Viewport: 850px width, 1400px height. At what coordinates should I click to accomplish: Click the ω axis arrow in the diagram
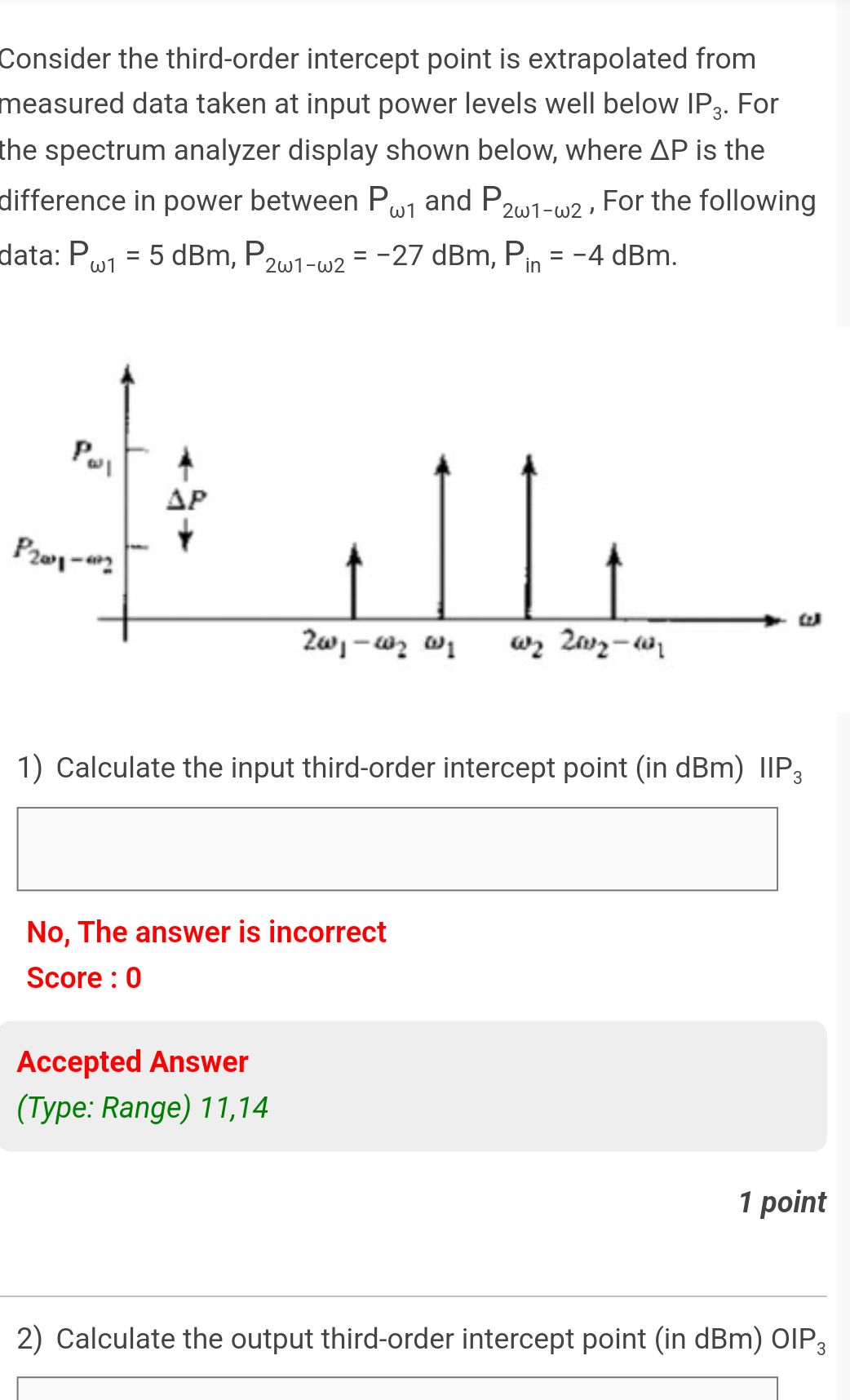770,620
